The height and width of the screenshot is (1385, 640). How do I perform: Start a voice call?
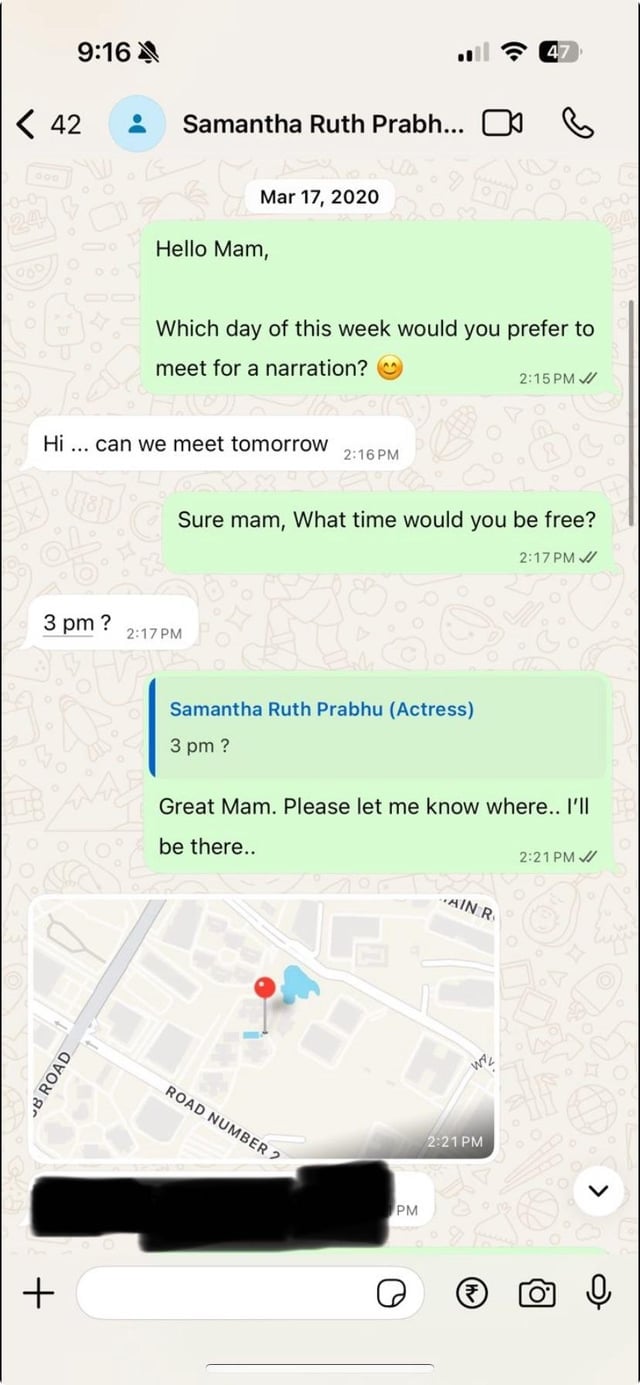[x=579, y=124]
